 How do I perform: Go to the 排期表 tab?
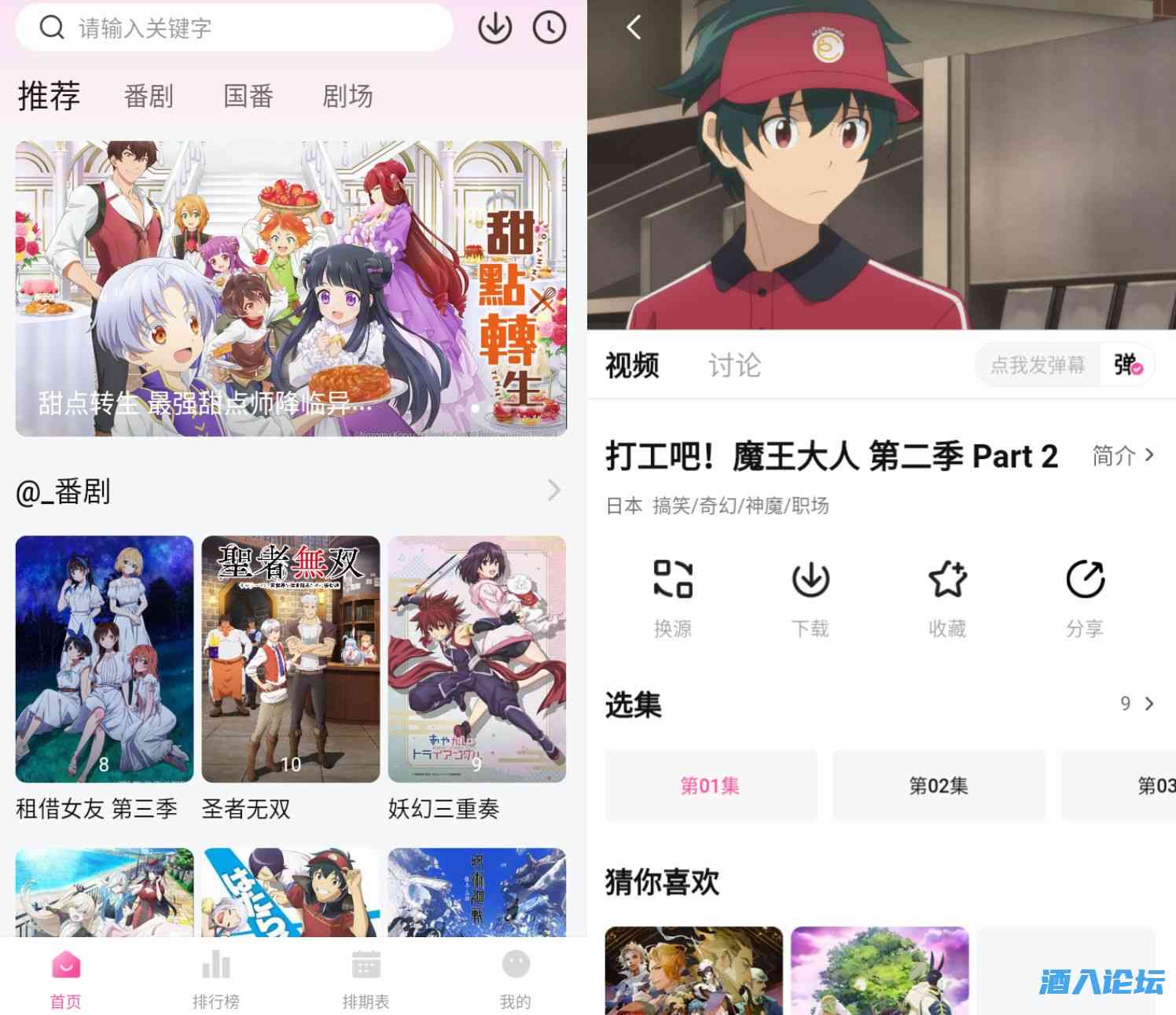click(366, 978)
